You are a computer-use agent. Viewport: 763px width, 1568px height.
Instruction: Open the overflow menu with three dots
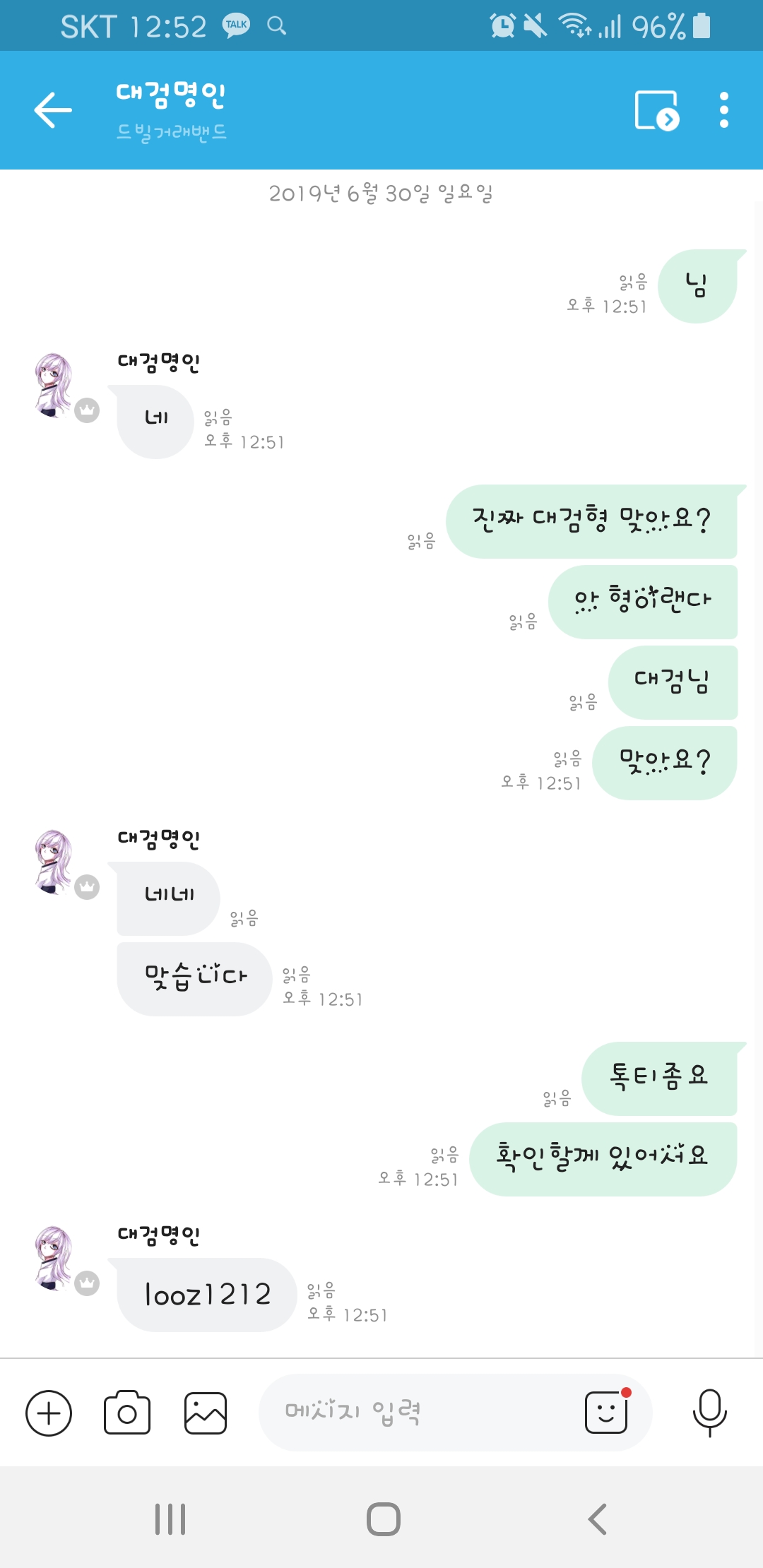723,110
